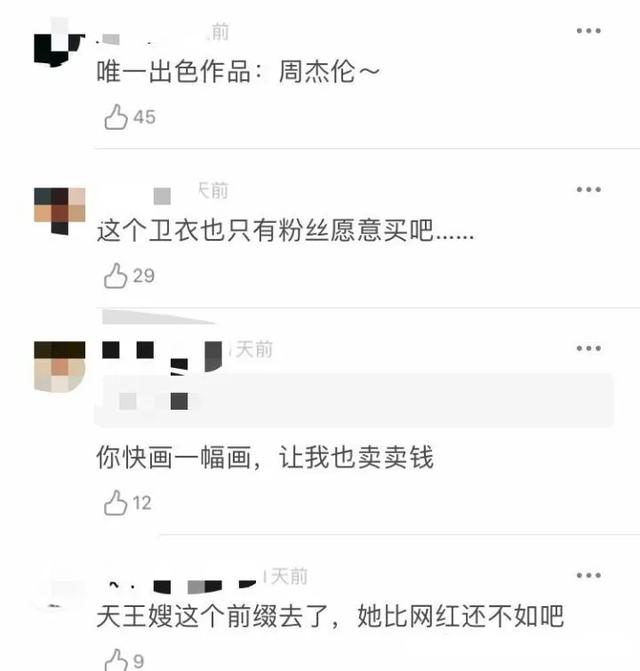Open more options for the 卫衣 comment

(x=588, y=190)
